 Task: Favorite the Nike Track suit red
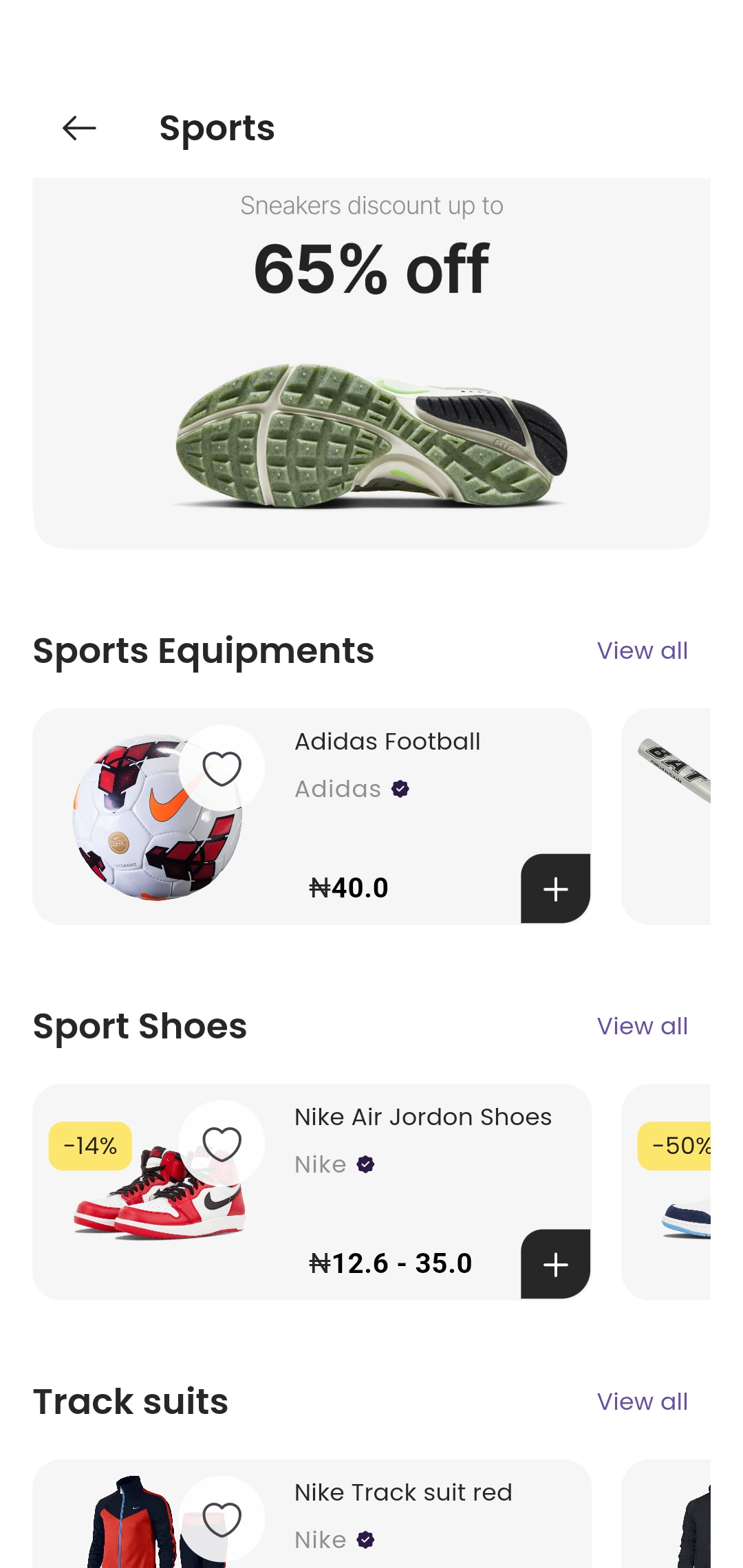[x=222, y=1519]
